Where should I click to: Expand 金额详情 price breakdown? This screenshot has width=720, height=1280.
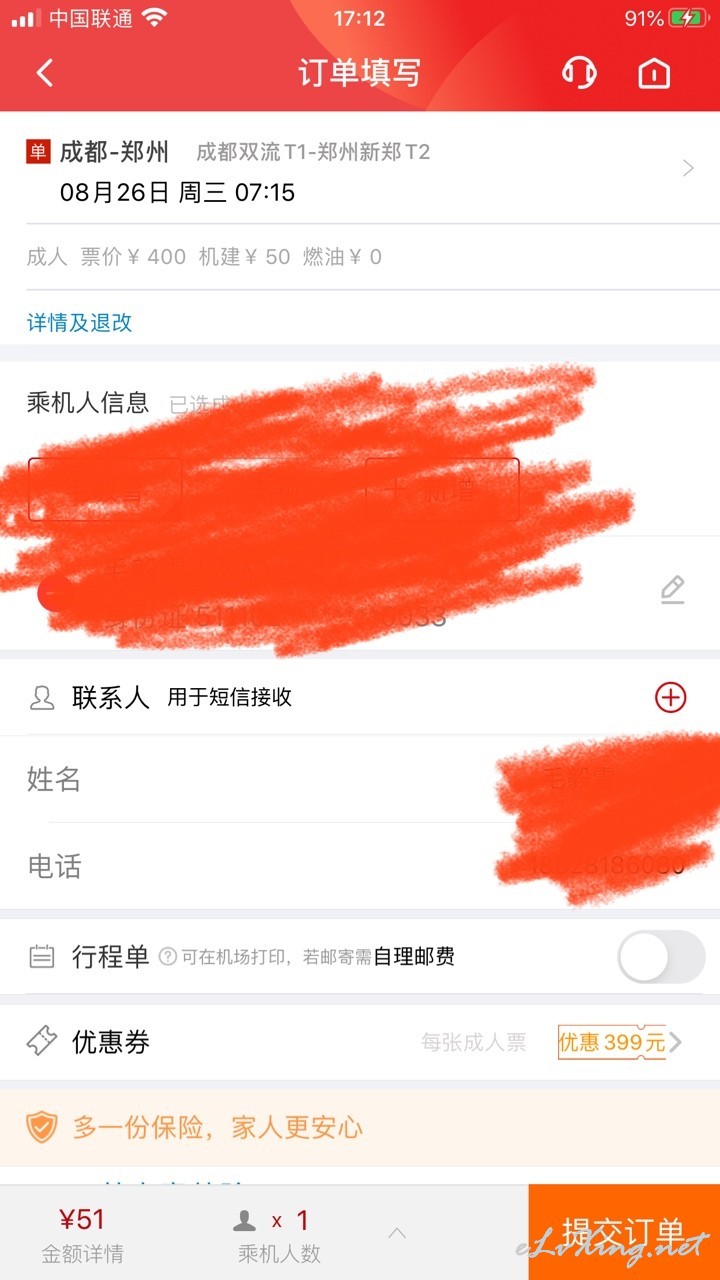[82, 1235]
